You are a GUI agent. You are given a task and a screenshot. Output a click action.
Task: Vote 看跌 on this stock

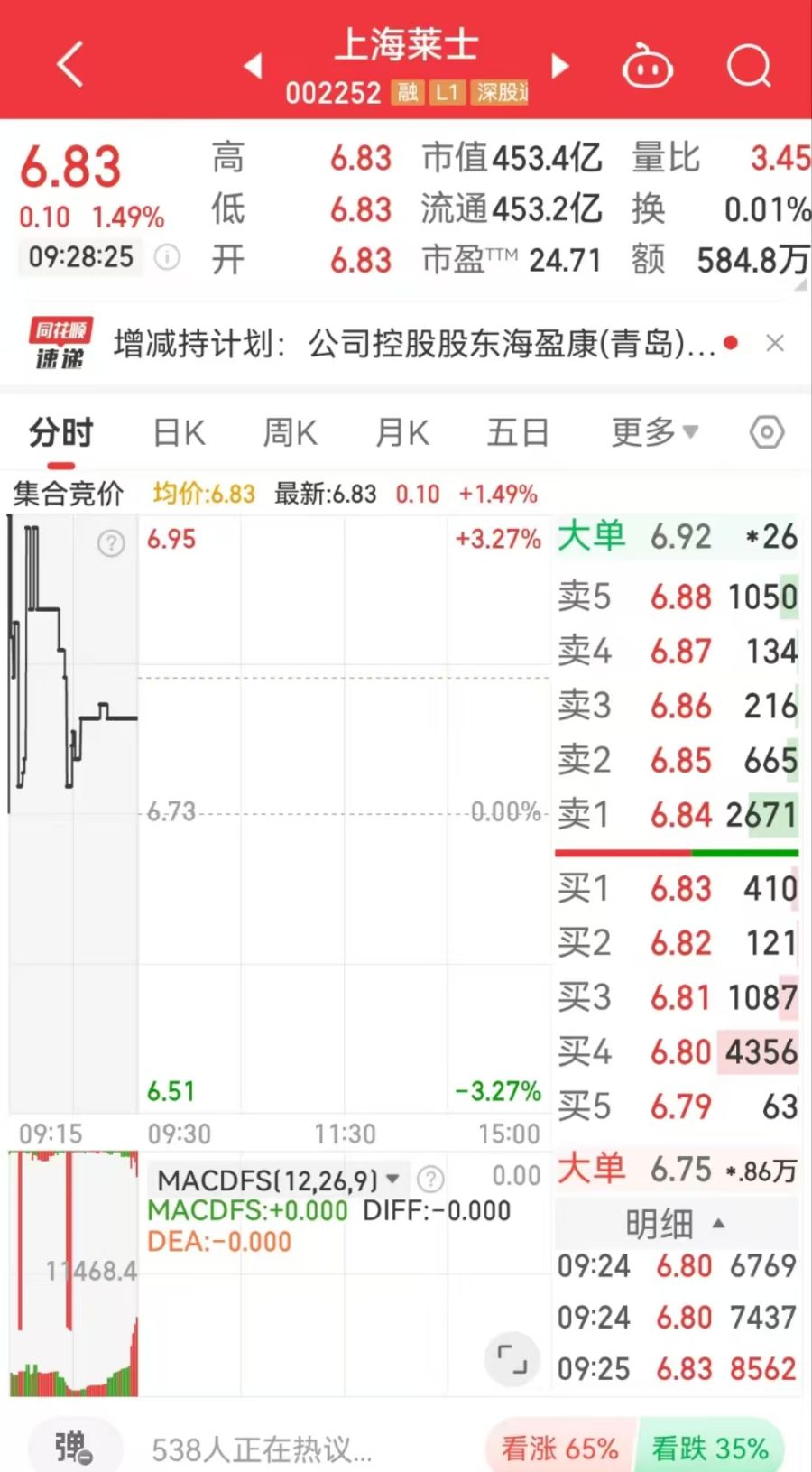(x=710, y=1449)
